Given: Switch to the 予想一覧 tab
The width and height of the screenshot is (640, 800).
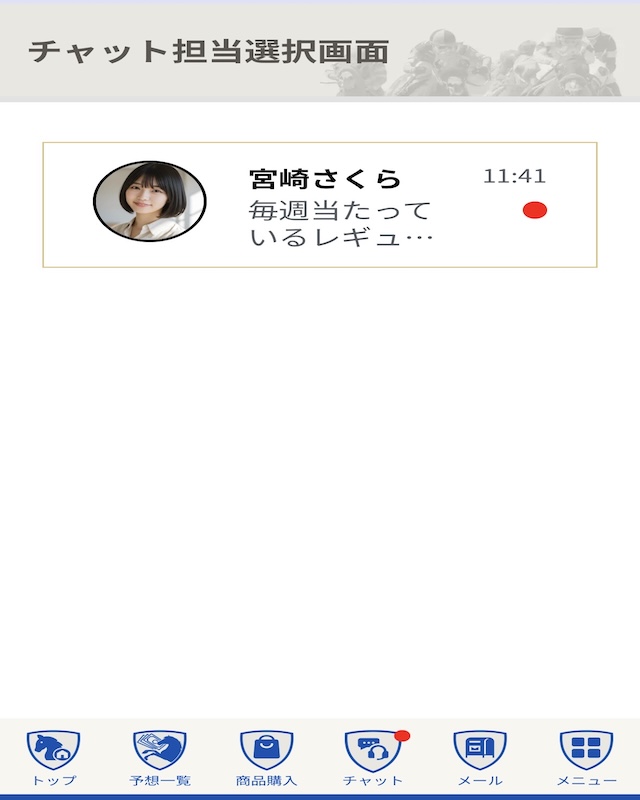Looking at the screenshot, I should (x=160, y=757).
